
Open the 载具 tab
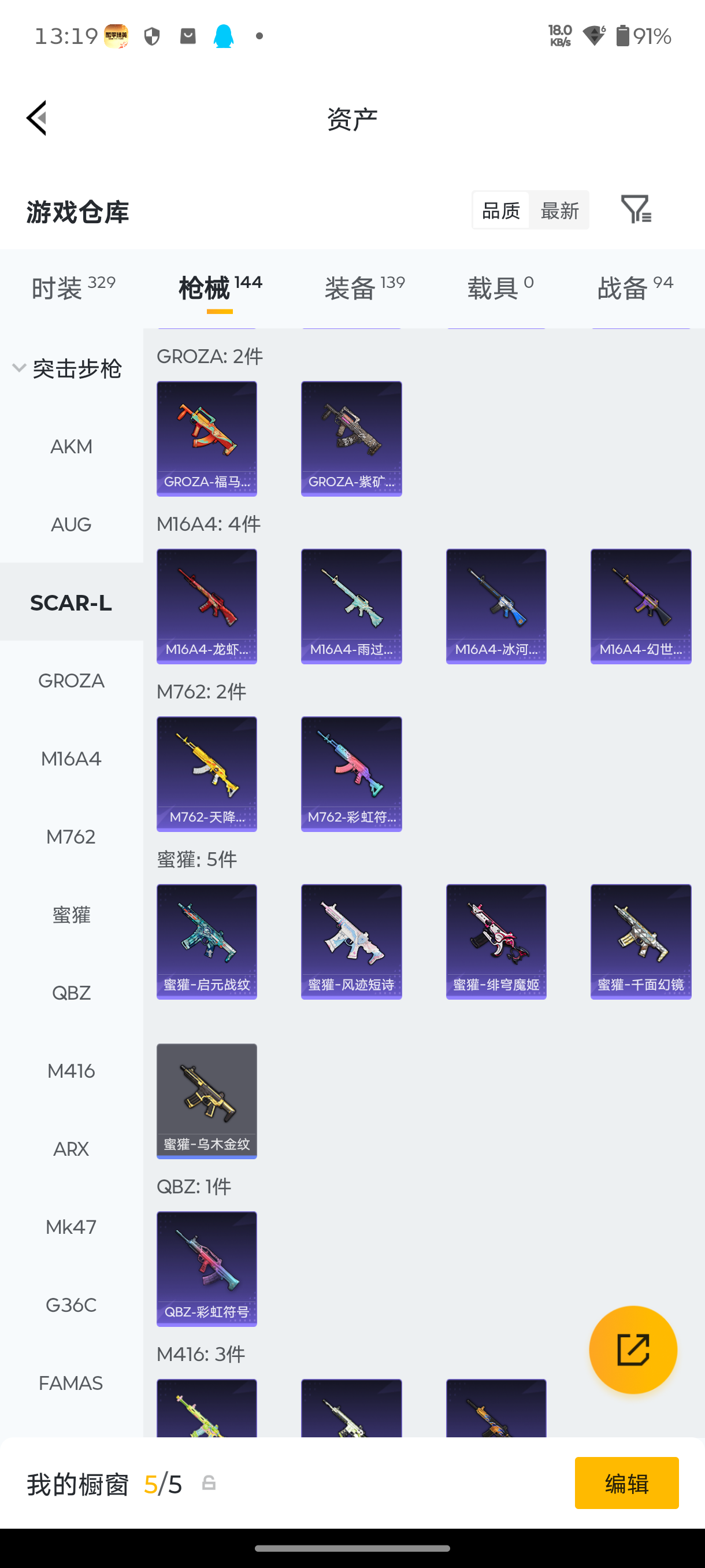500,287
